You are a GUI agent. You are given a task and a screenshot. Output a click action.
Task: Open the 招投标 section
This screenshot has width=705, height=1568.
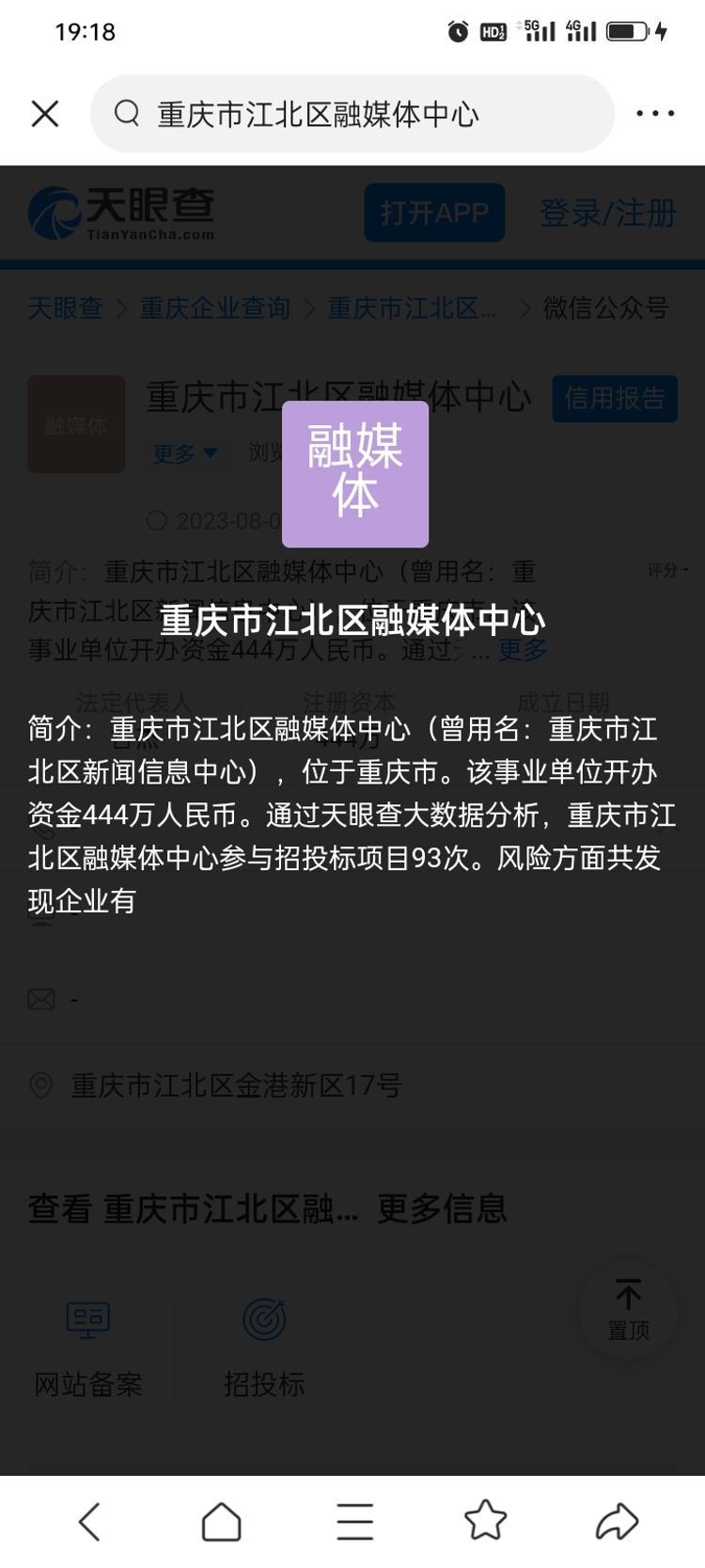click(264, 1347)
